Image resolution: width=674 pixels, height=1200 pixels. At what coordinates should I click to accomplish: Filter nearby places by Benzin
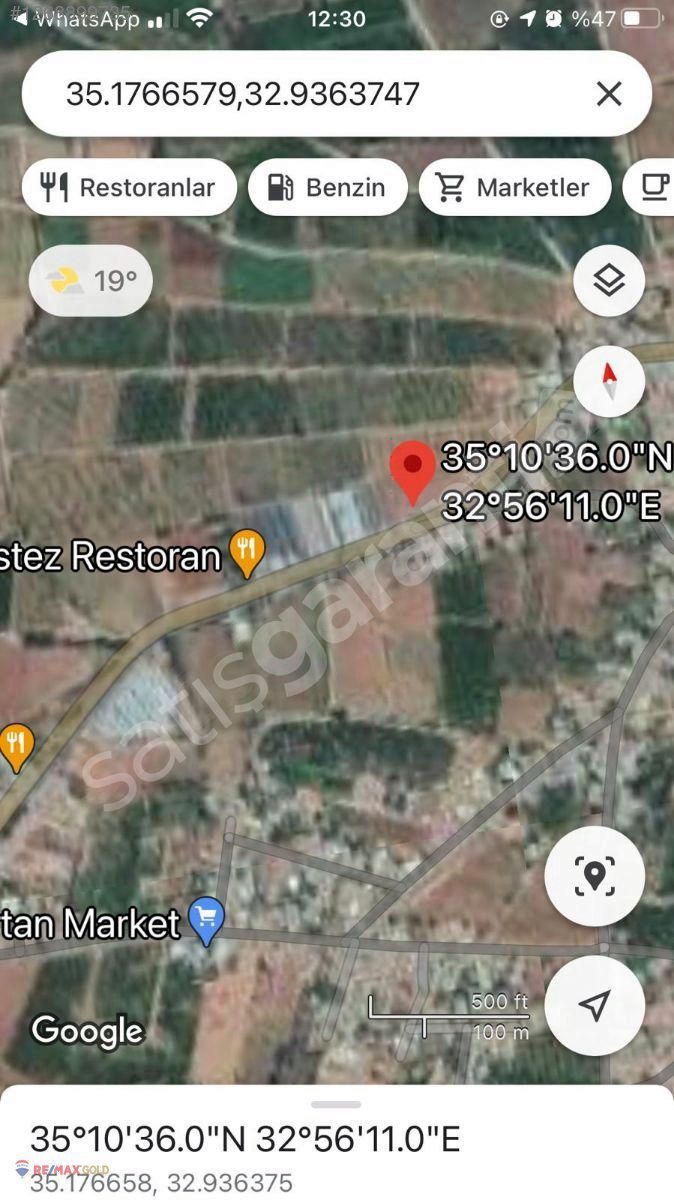pos(327,187)
